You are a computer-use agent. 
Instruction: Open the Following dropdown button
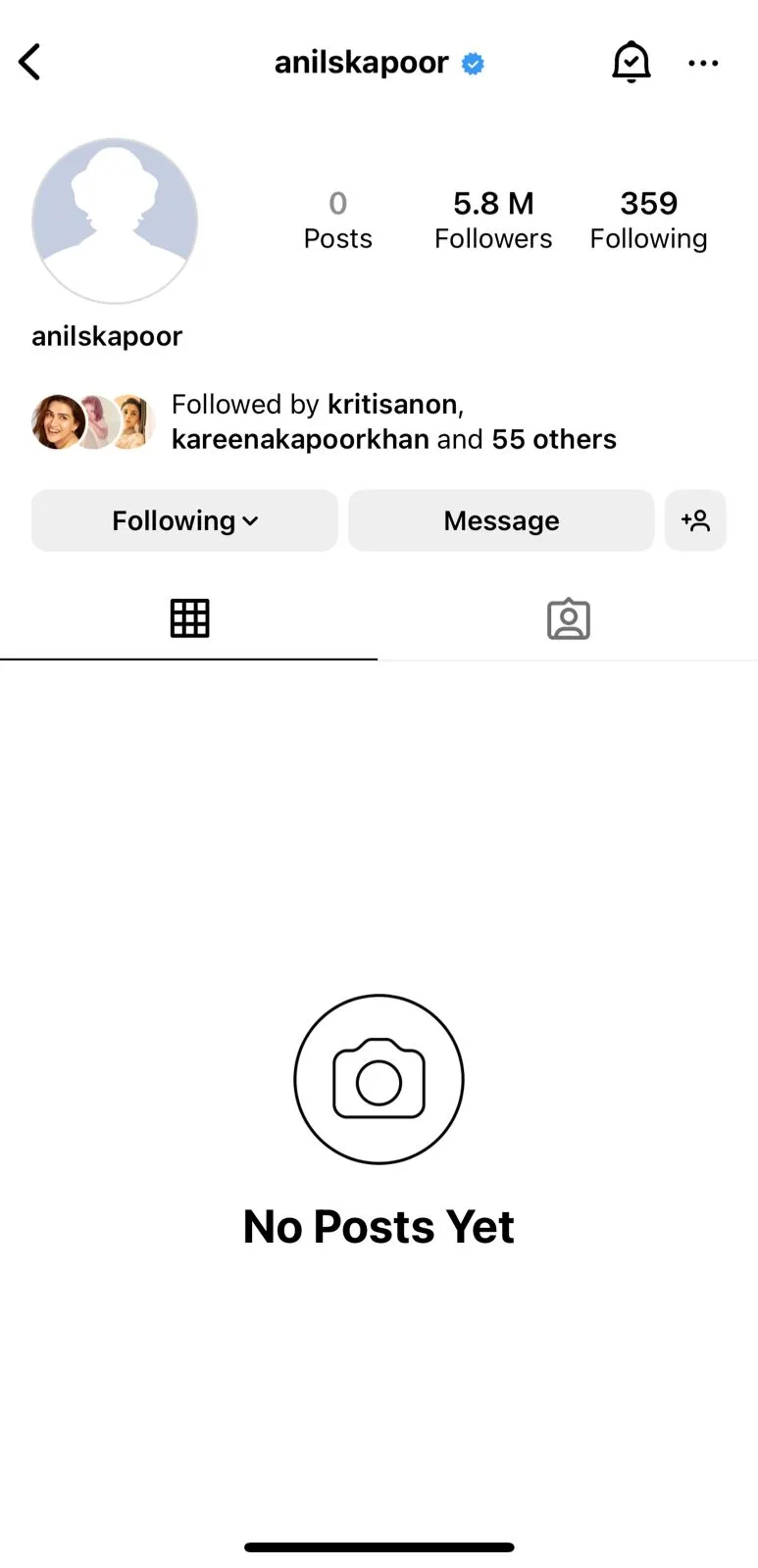click(184, 520)
